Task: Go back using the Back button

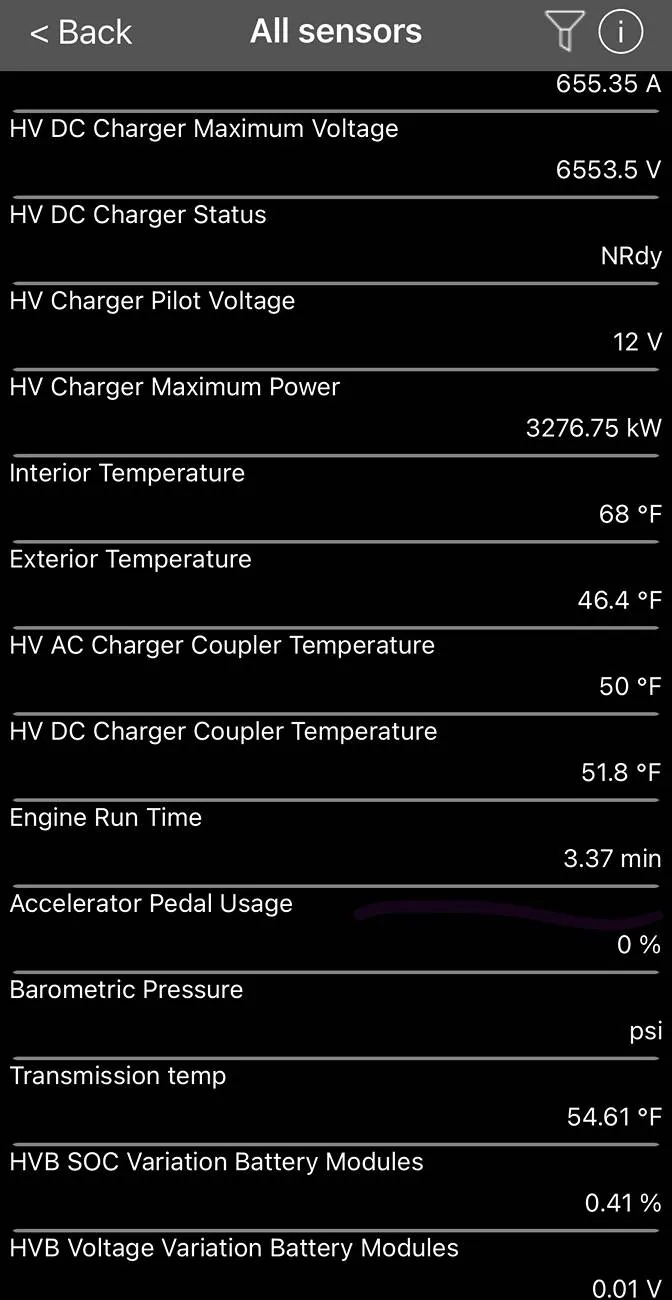Action: 80,32
